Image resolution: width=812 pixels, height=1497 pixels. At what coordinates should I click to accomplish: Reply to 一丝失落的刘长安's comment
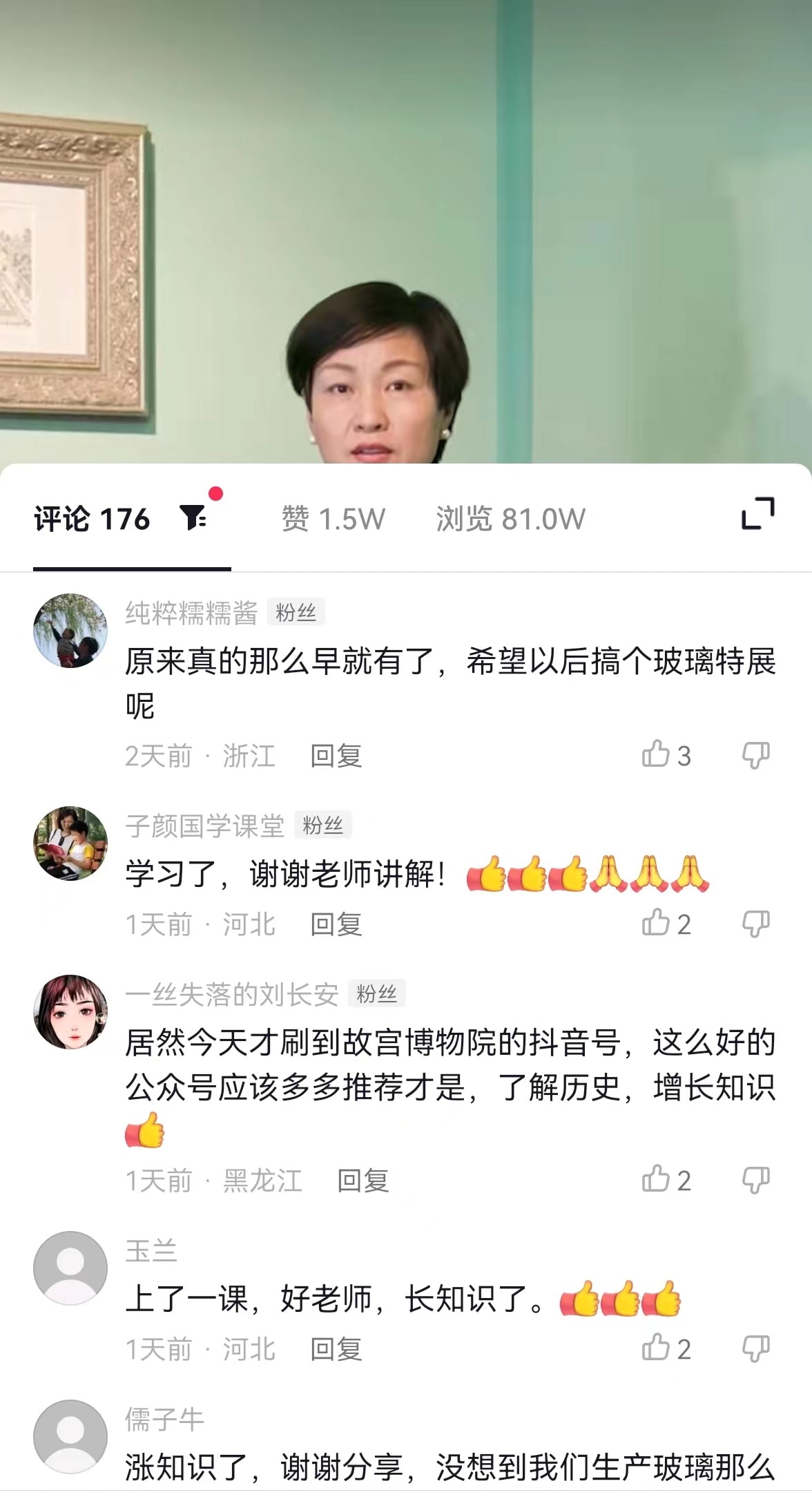click(x=362, y=1181)
